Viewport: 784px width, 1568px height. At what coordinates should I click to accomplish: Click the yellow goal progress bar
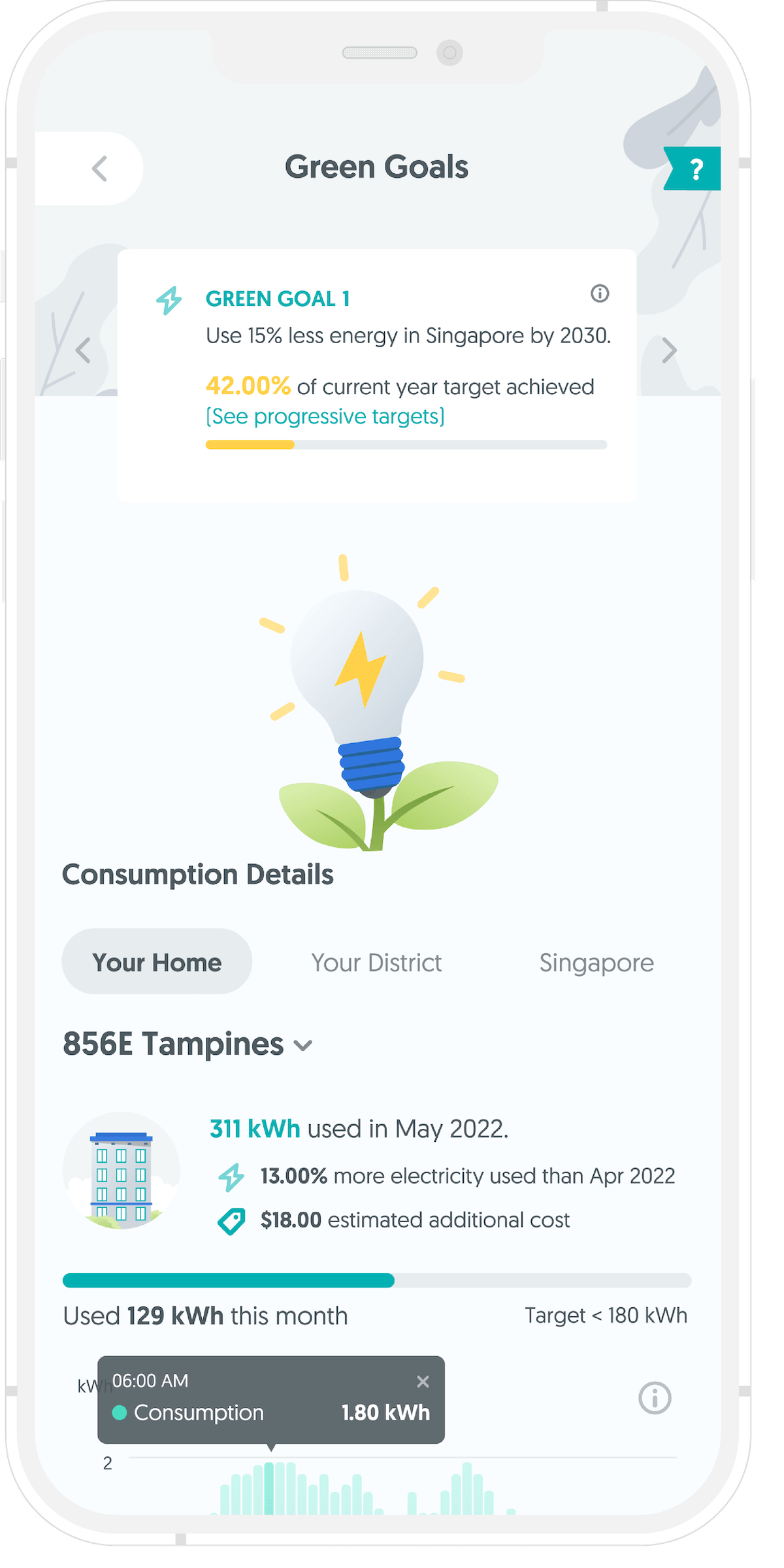click(248, 445)
